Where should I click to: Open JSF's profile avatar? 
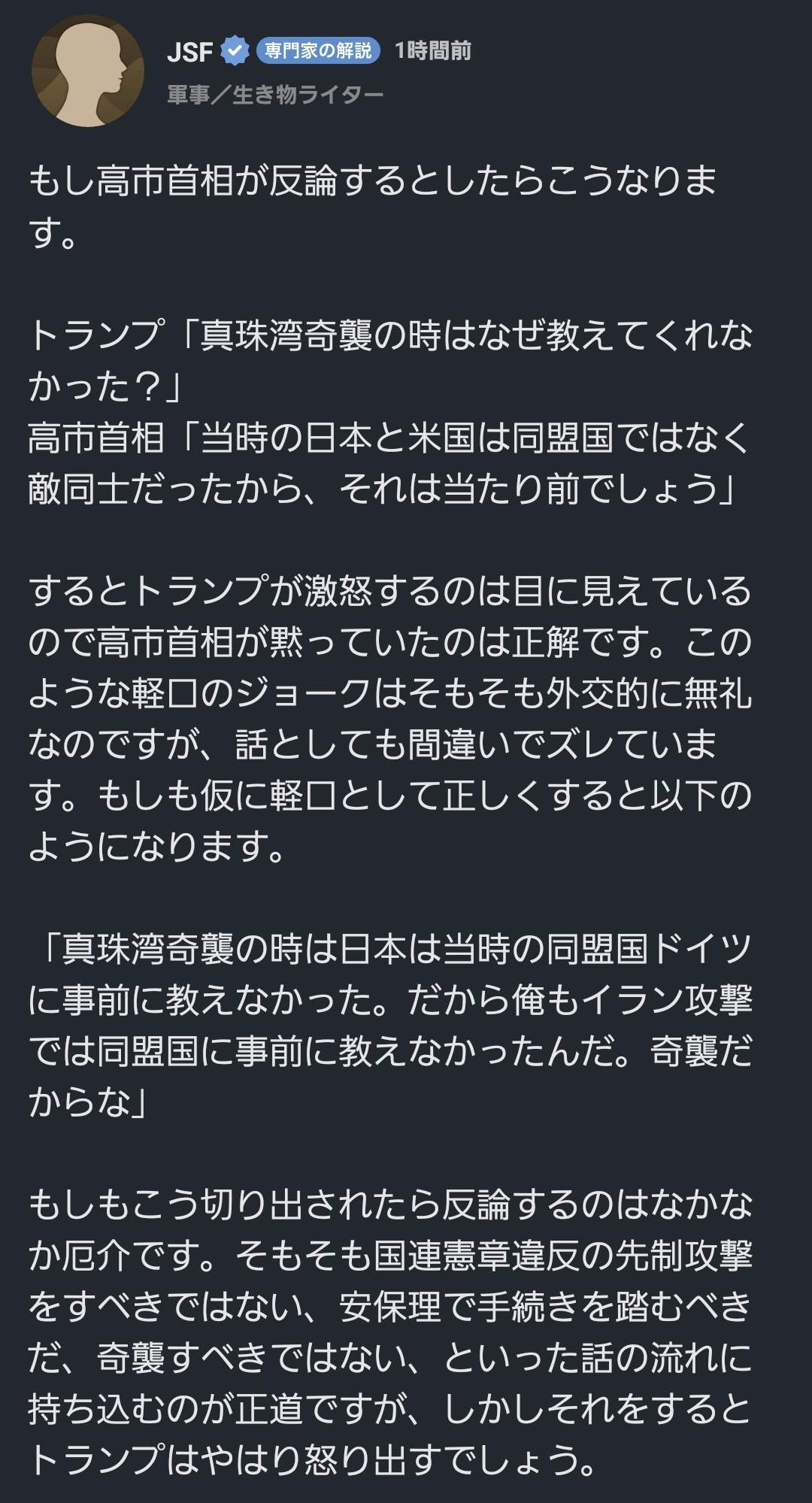pyautogui.click(x=87, y=71)
